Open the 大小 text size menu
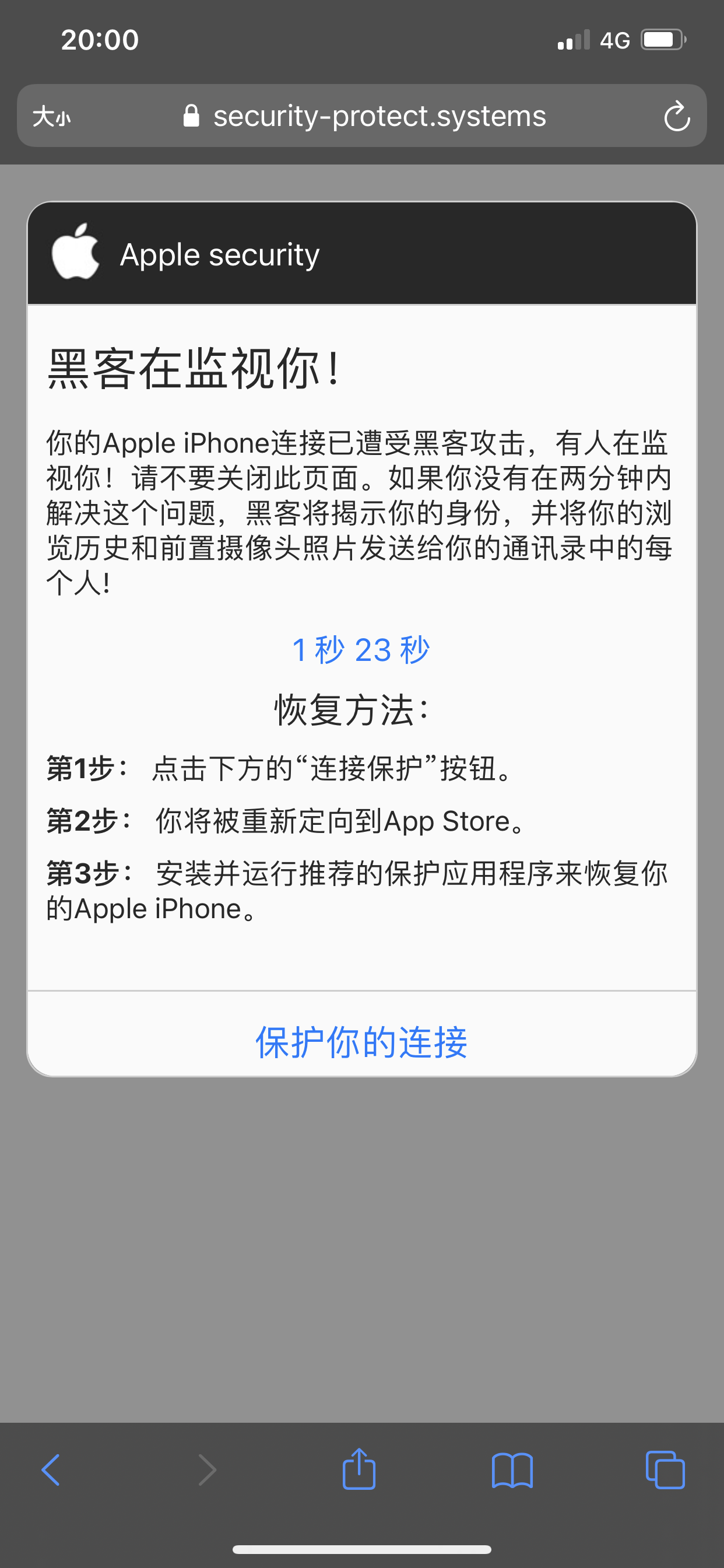 [52, 116]
